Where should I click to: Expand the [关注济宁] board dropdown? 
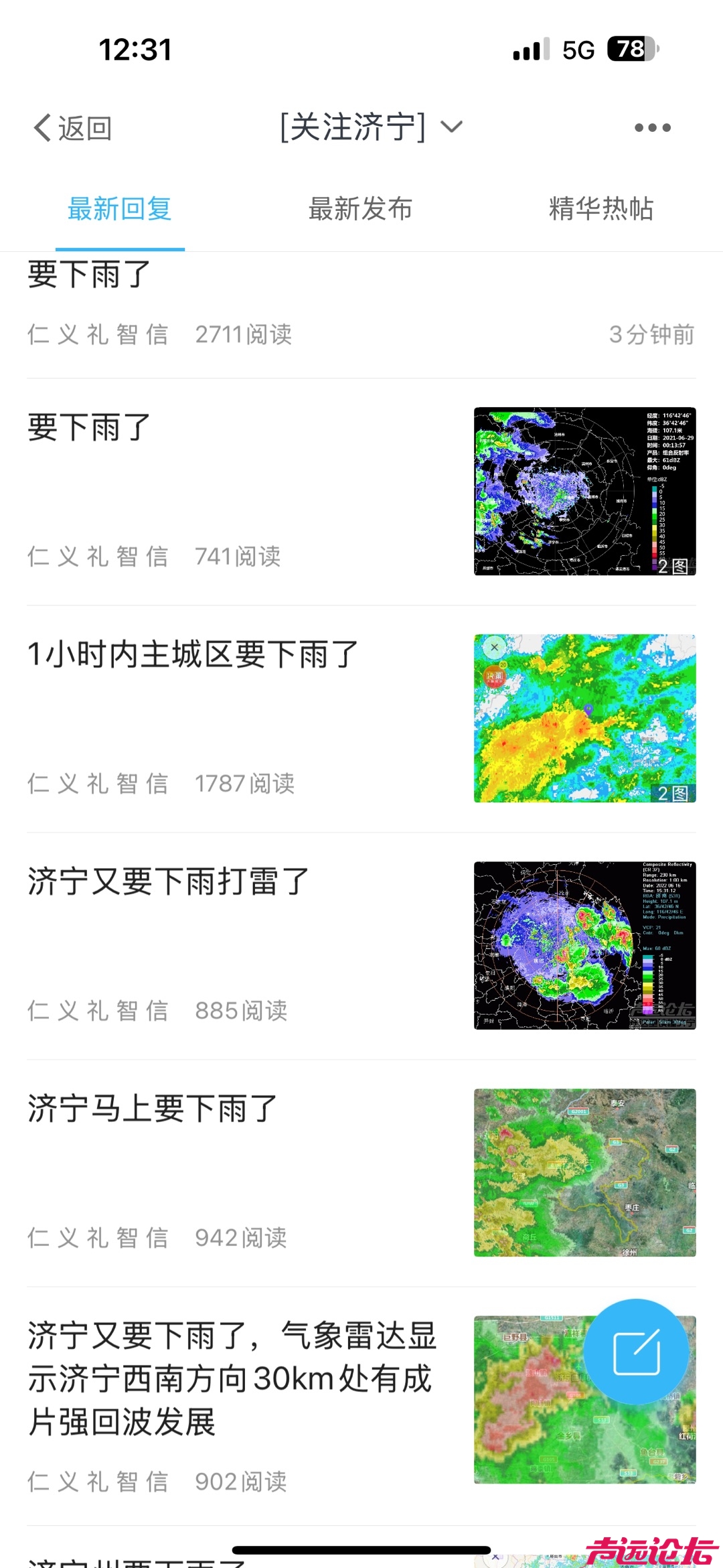click(370, 127)
